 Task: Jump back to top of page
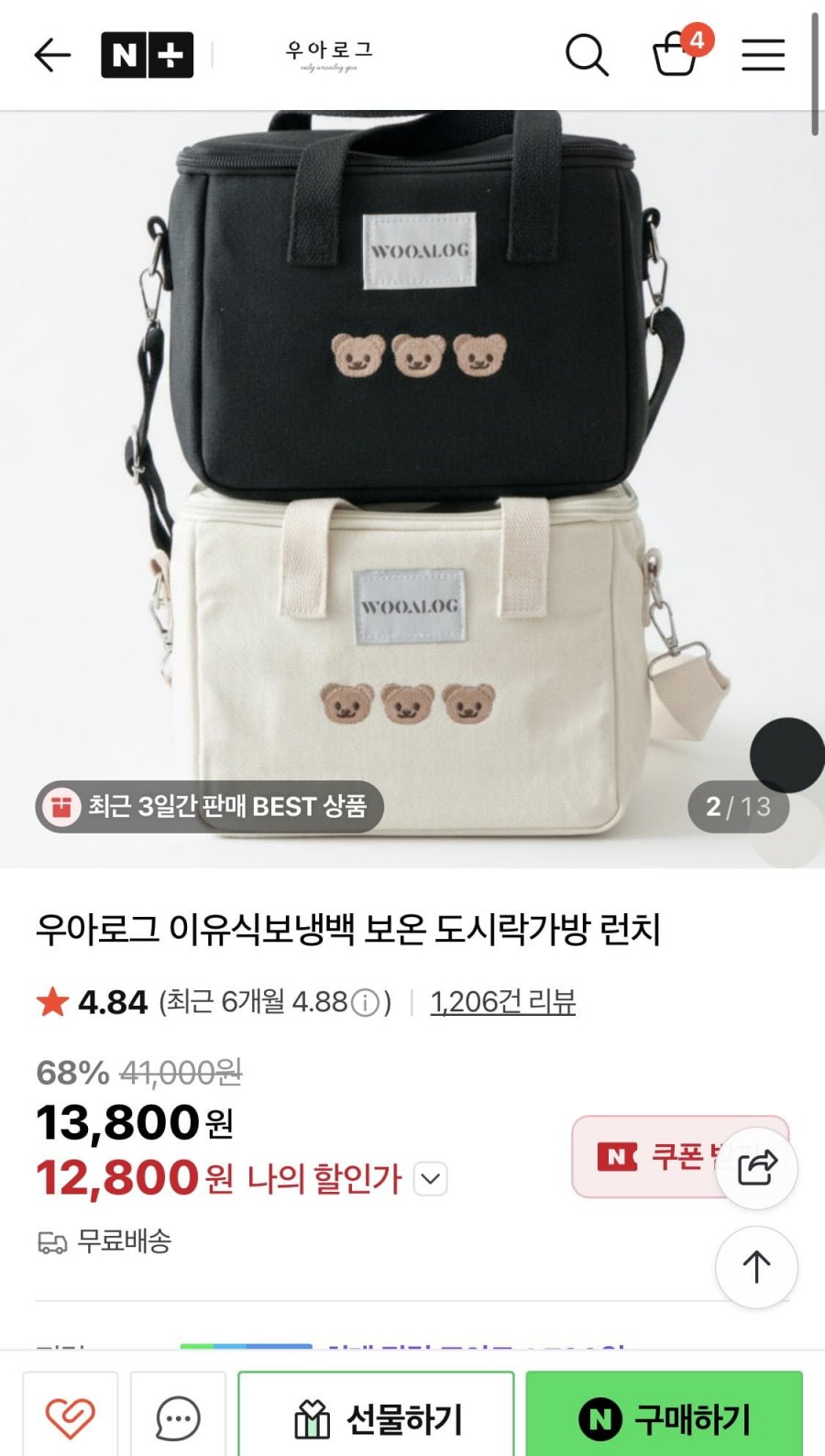coord(756,1267)
